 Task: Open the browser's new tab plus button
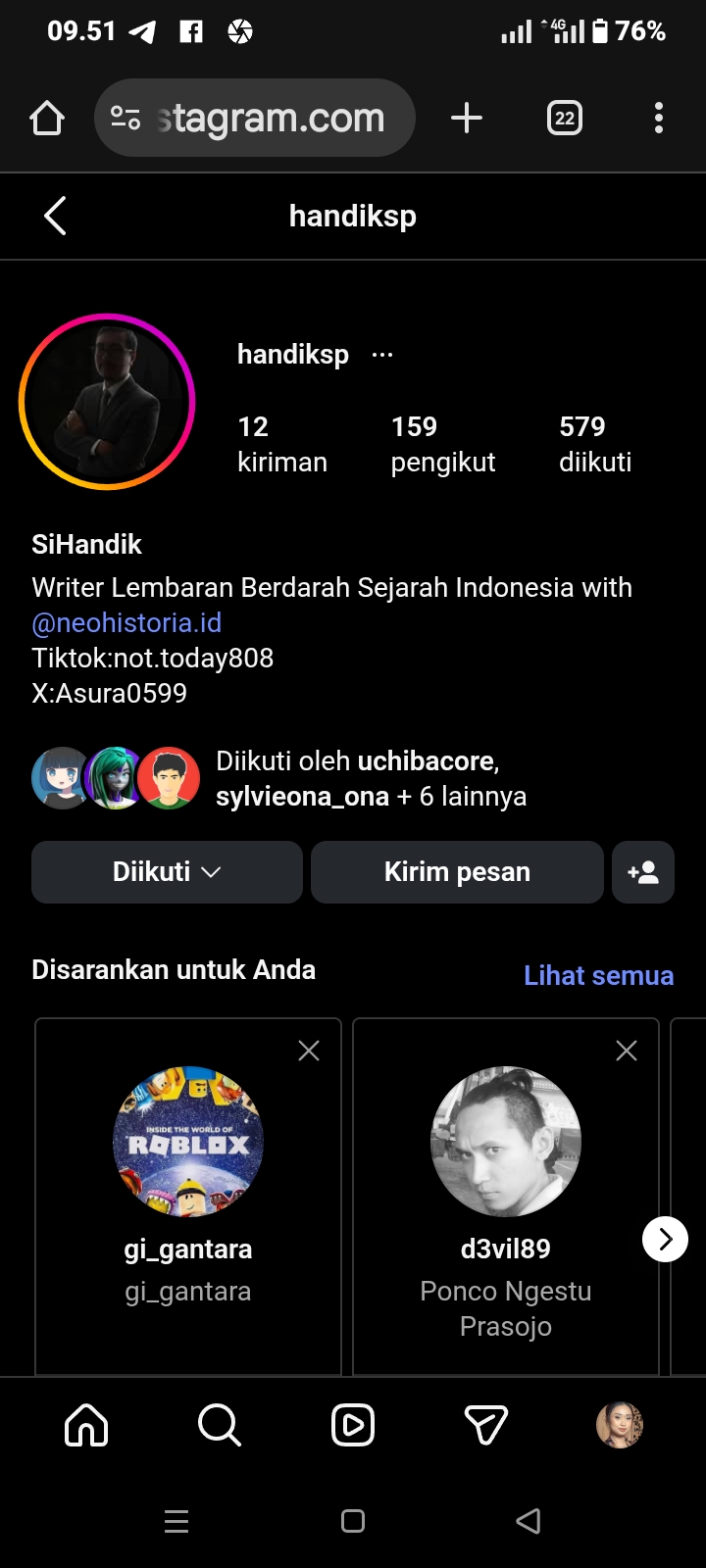click(467, 119)
